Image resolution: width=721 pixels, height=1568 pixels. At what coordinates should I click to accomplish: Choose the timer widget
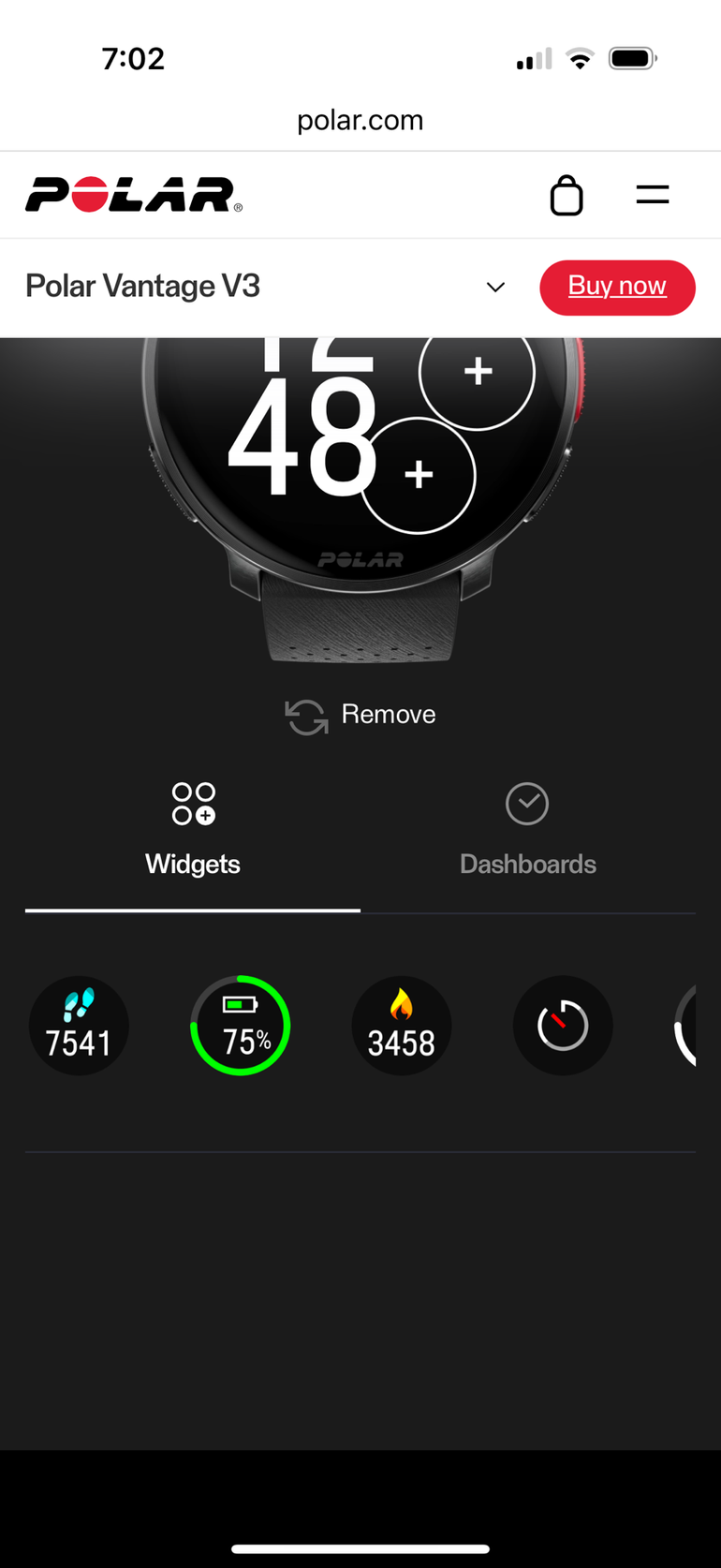pyautogui.click(x=563, y=1026)
